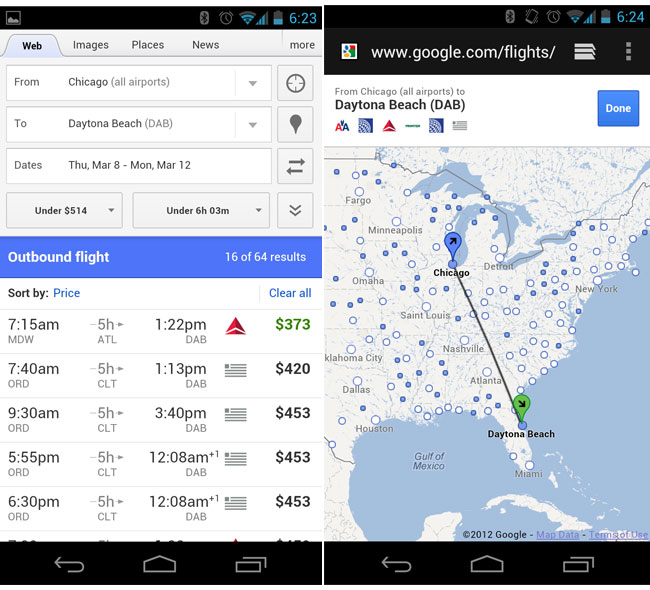Select the 7:15am MDW flight for $373
Viewport: 650px width, 590px height.
click(x=160, y=332)
